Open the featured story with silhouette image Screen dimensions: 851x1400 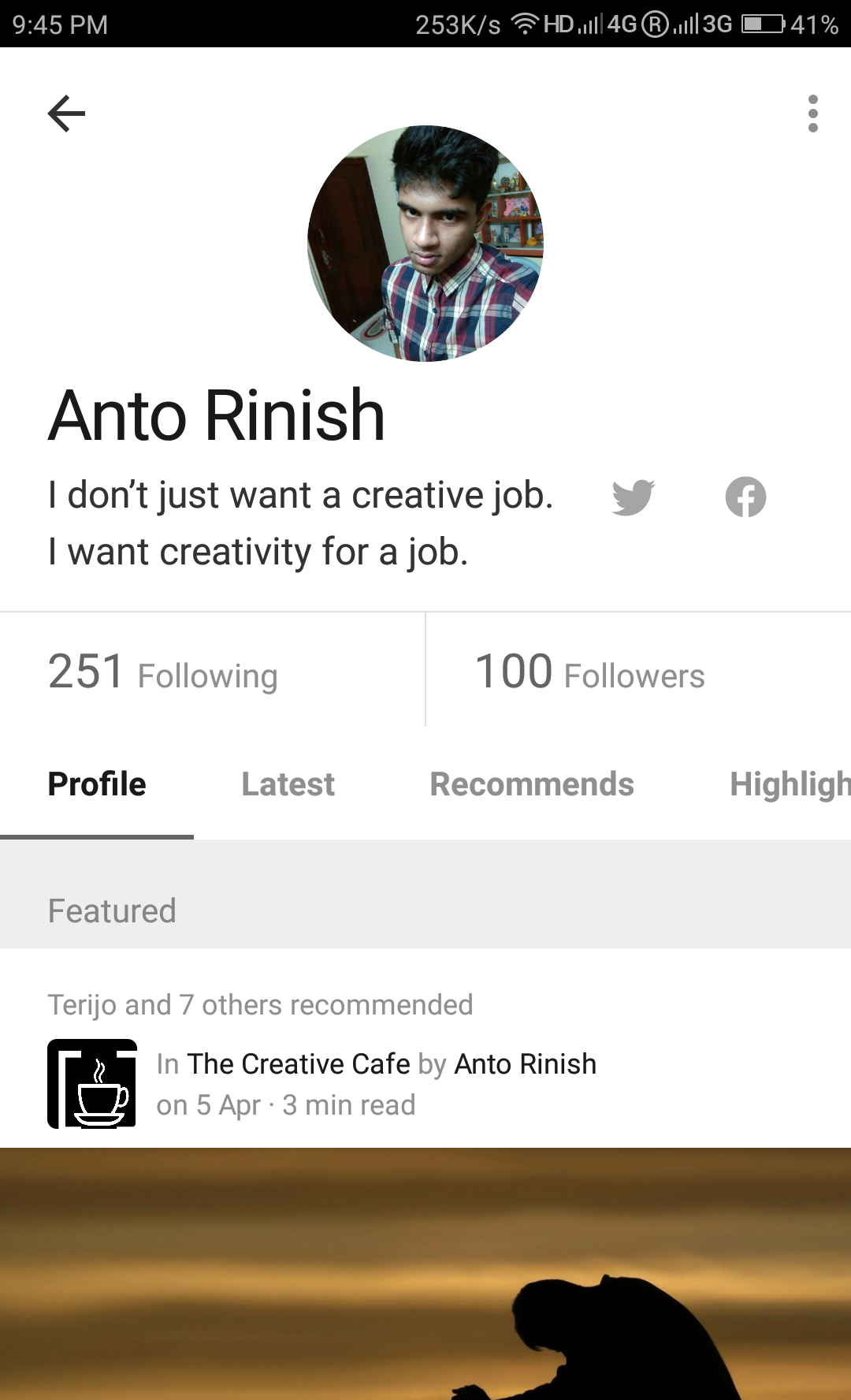coord(425,1274)
